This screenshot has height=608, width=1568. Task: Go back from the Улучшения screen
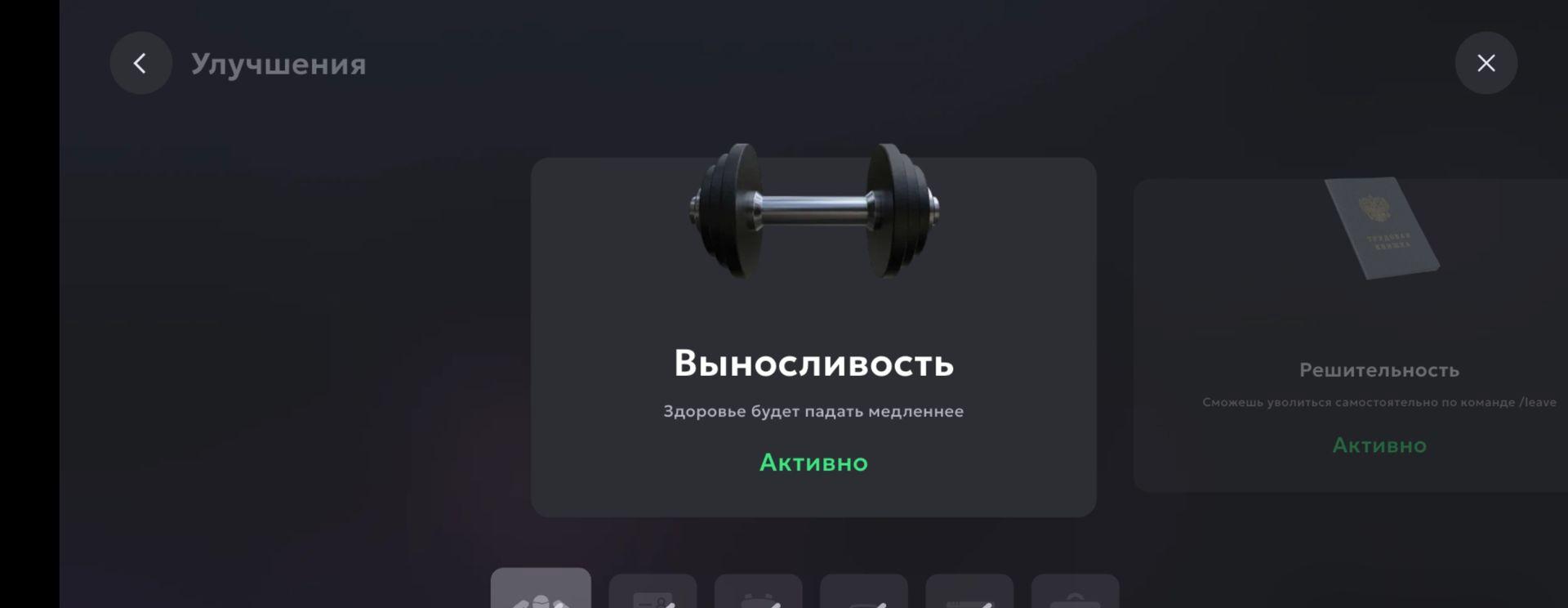click(x=140, y=63)
